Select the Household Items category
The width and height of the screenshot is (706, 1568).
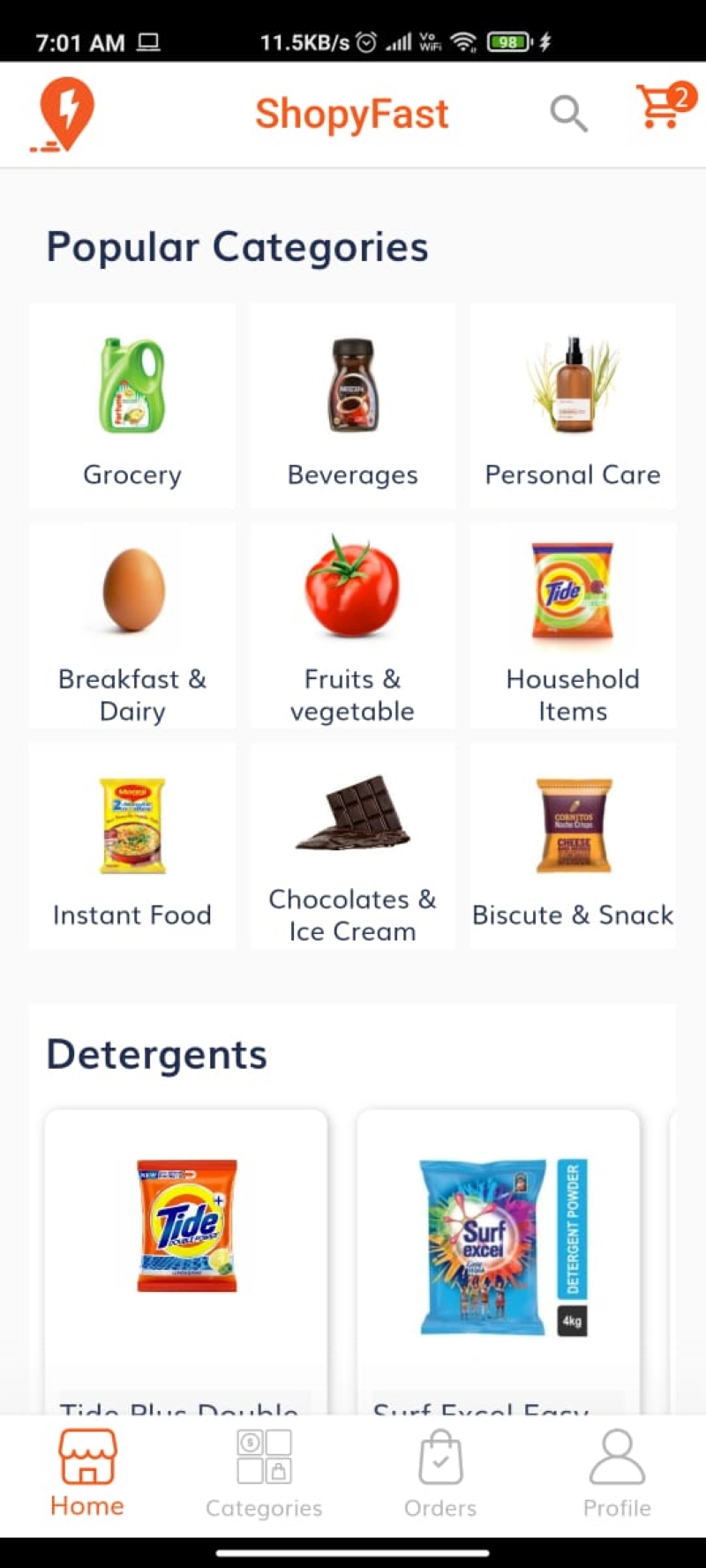pos(572,626)
